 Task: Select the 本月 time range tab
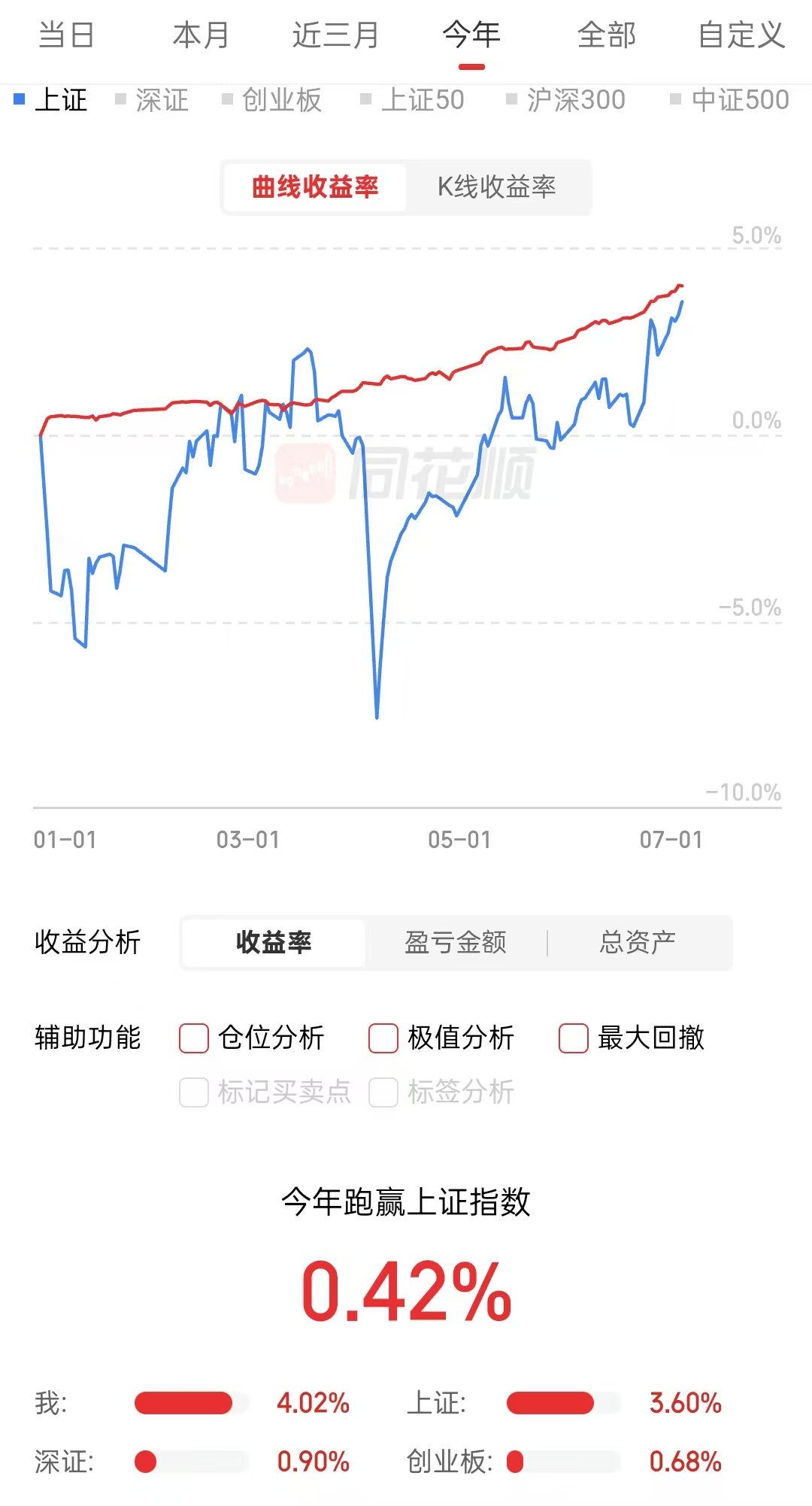201,35
